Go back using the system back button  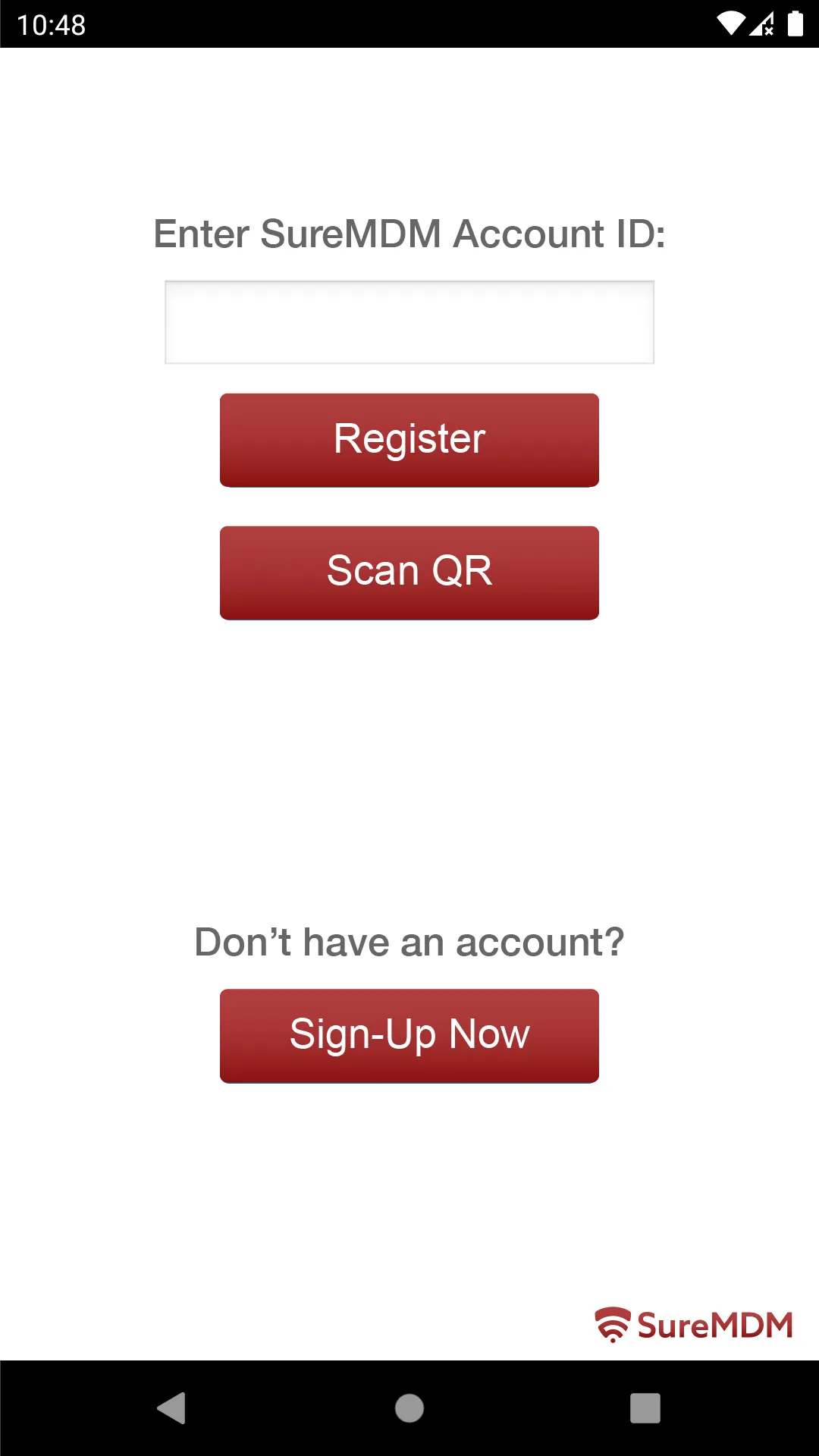click(x=172, y=1408)
